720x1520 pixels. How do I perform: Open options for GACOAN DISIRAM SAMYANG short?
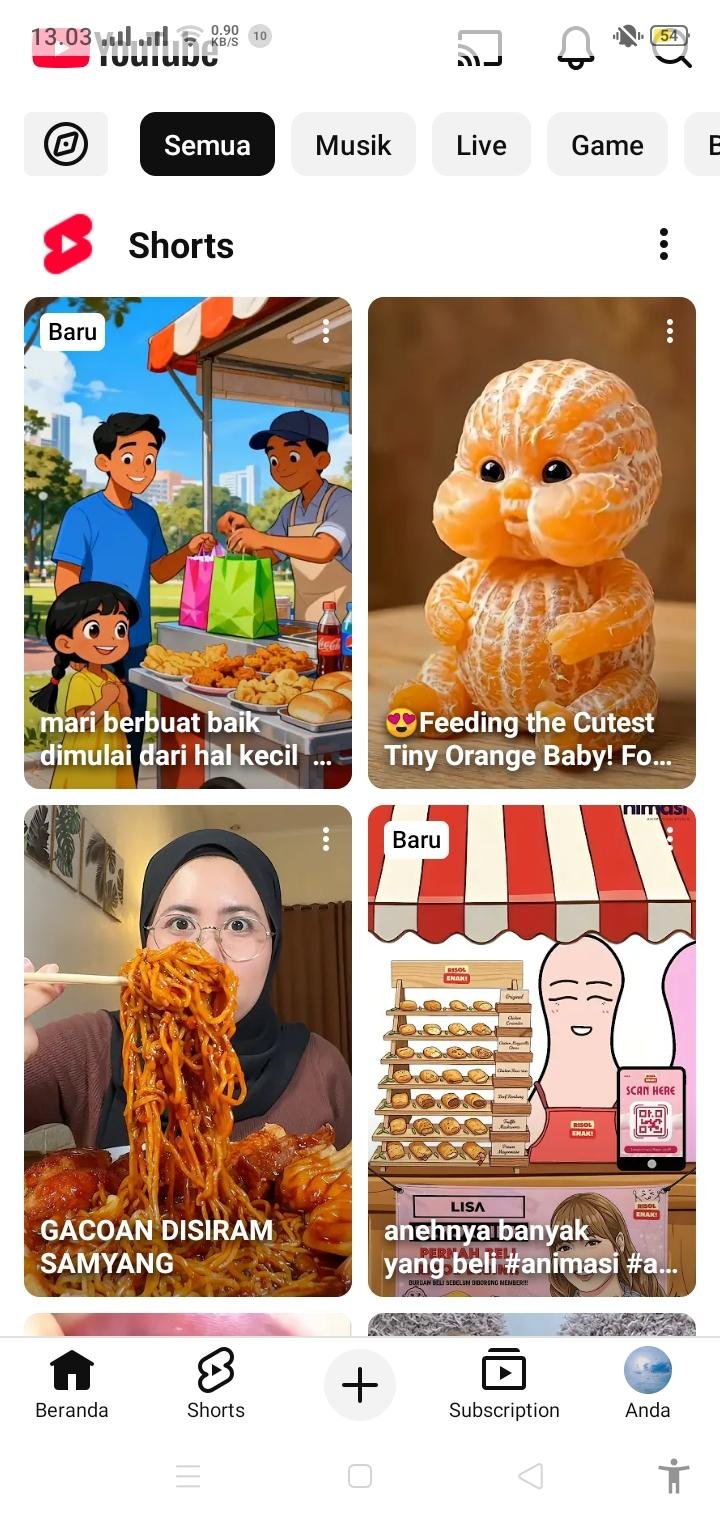coord(325,840)
